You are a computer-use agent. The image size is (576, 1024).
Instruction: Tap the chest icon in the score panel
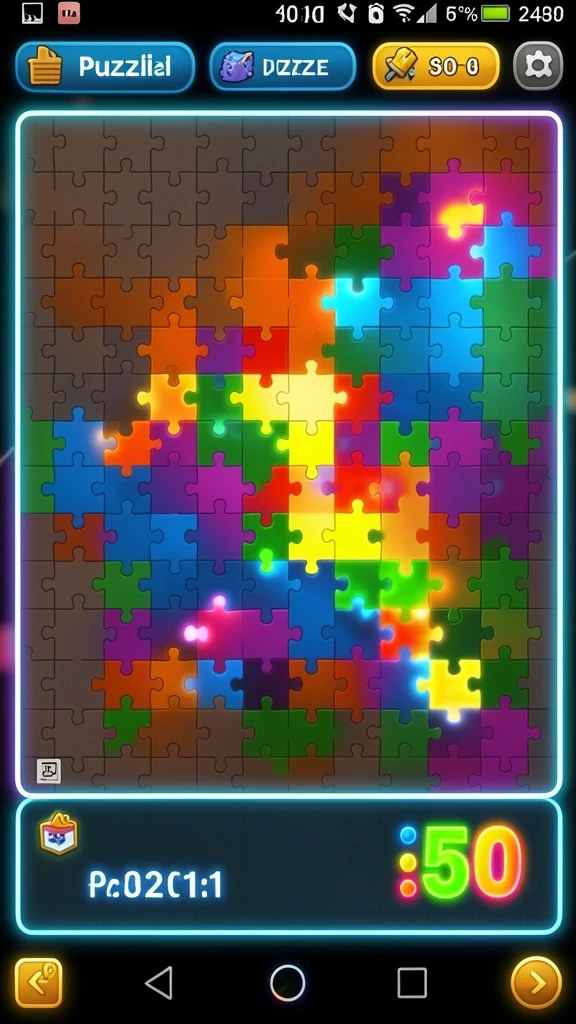click(x=59, y=833)
